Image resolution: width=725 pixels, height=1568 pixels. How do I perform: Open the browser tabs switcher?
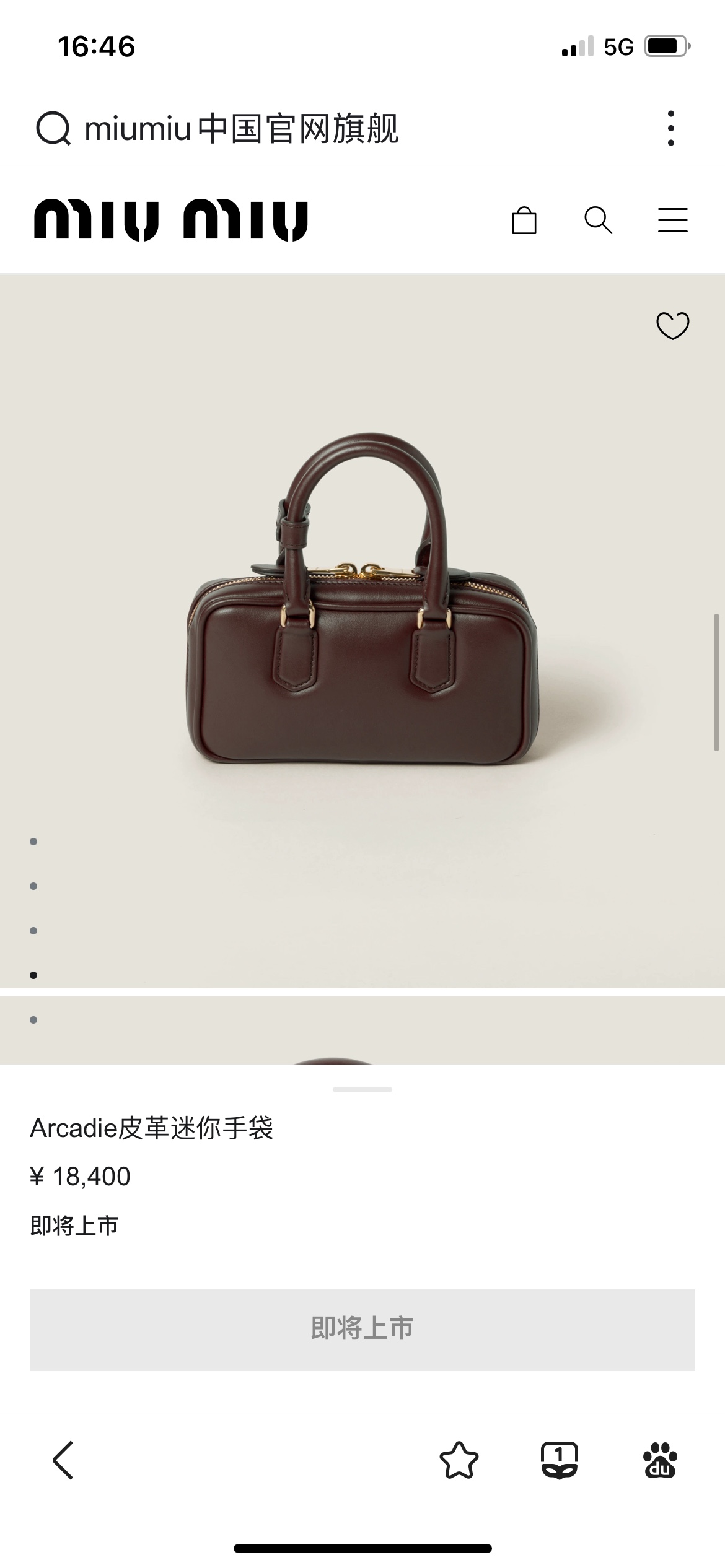560,1460
